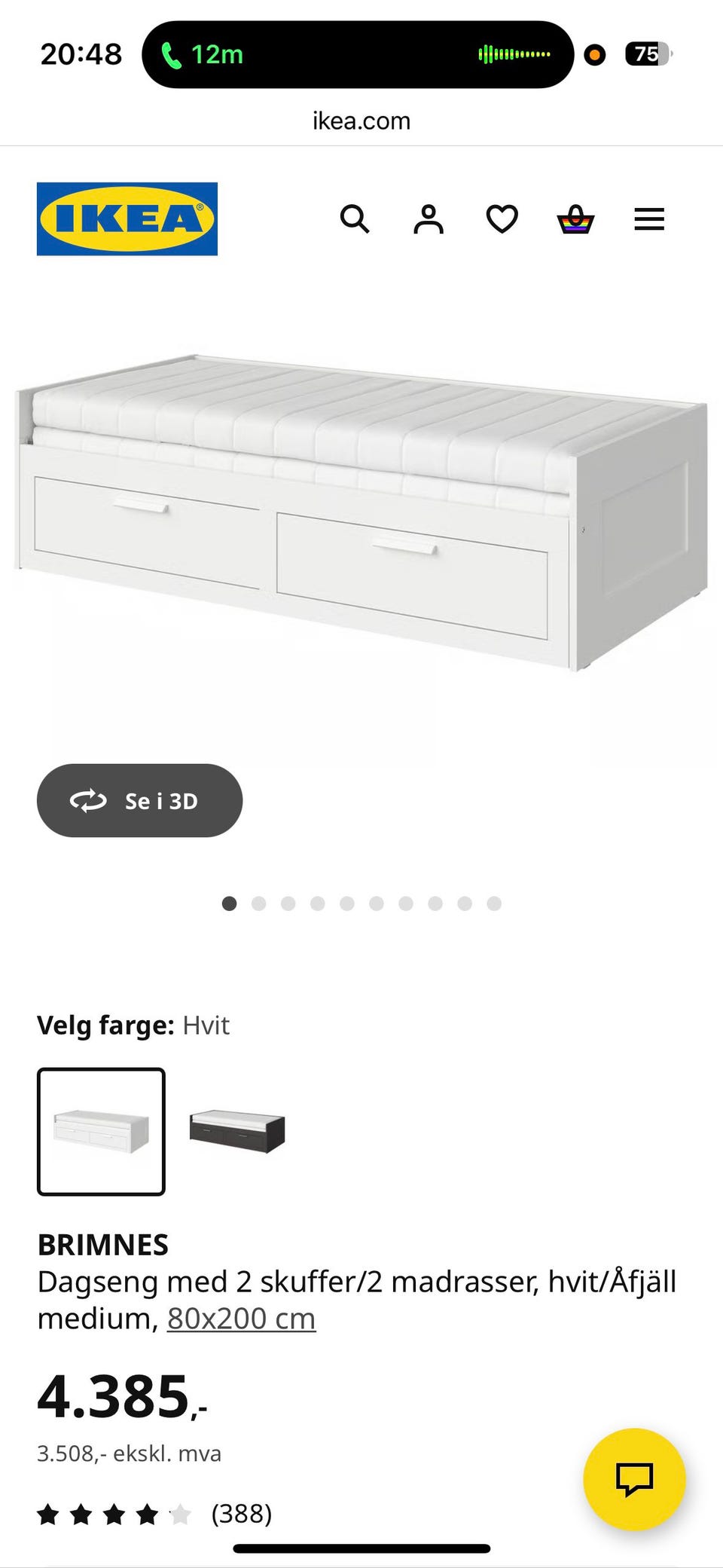Open the 388 customer reviews
Viewport: 723px width, 1568px height.
[242, 1512]
